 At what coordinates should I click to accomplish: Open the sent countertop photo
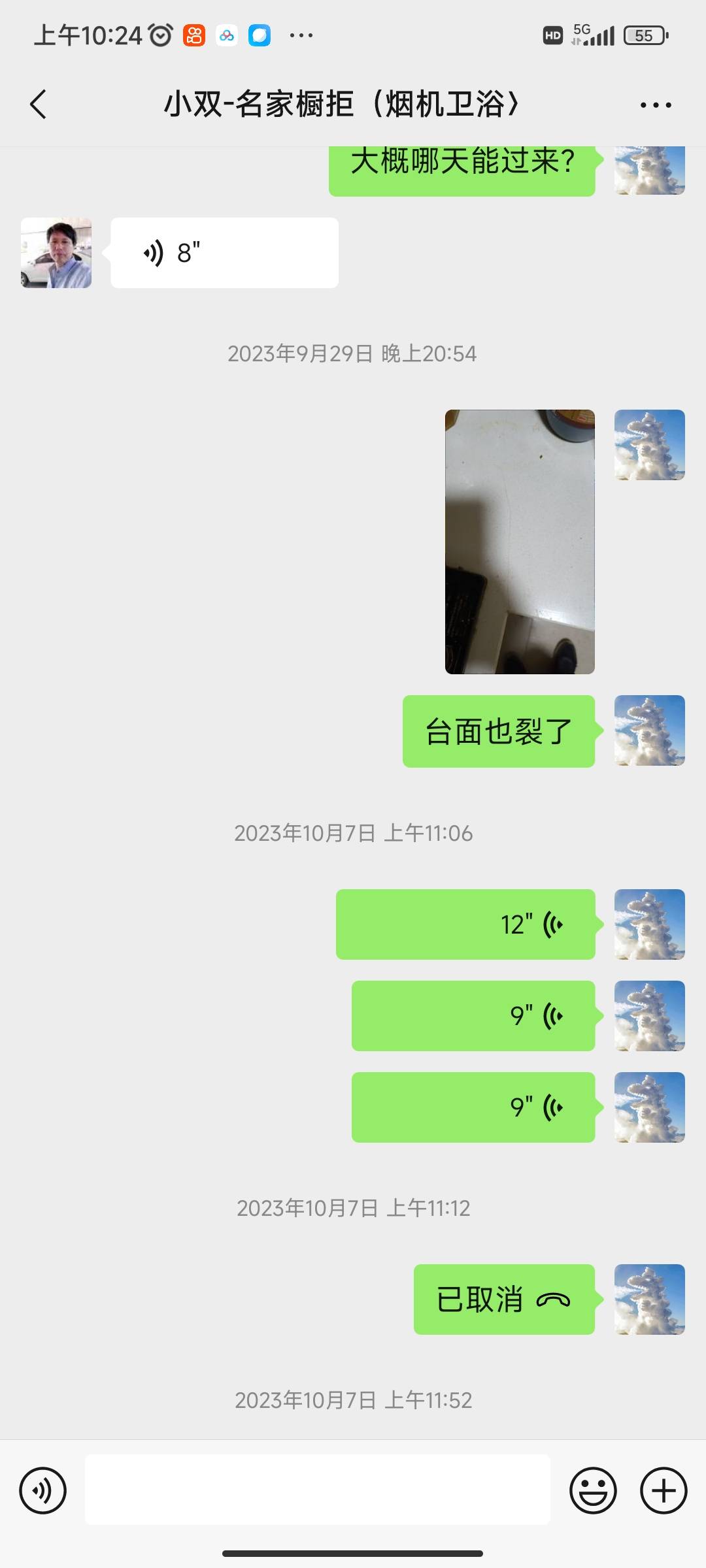tap(520, 542)
